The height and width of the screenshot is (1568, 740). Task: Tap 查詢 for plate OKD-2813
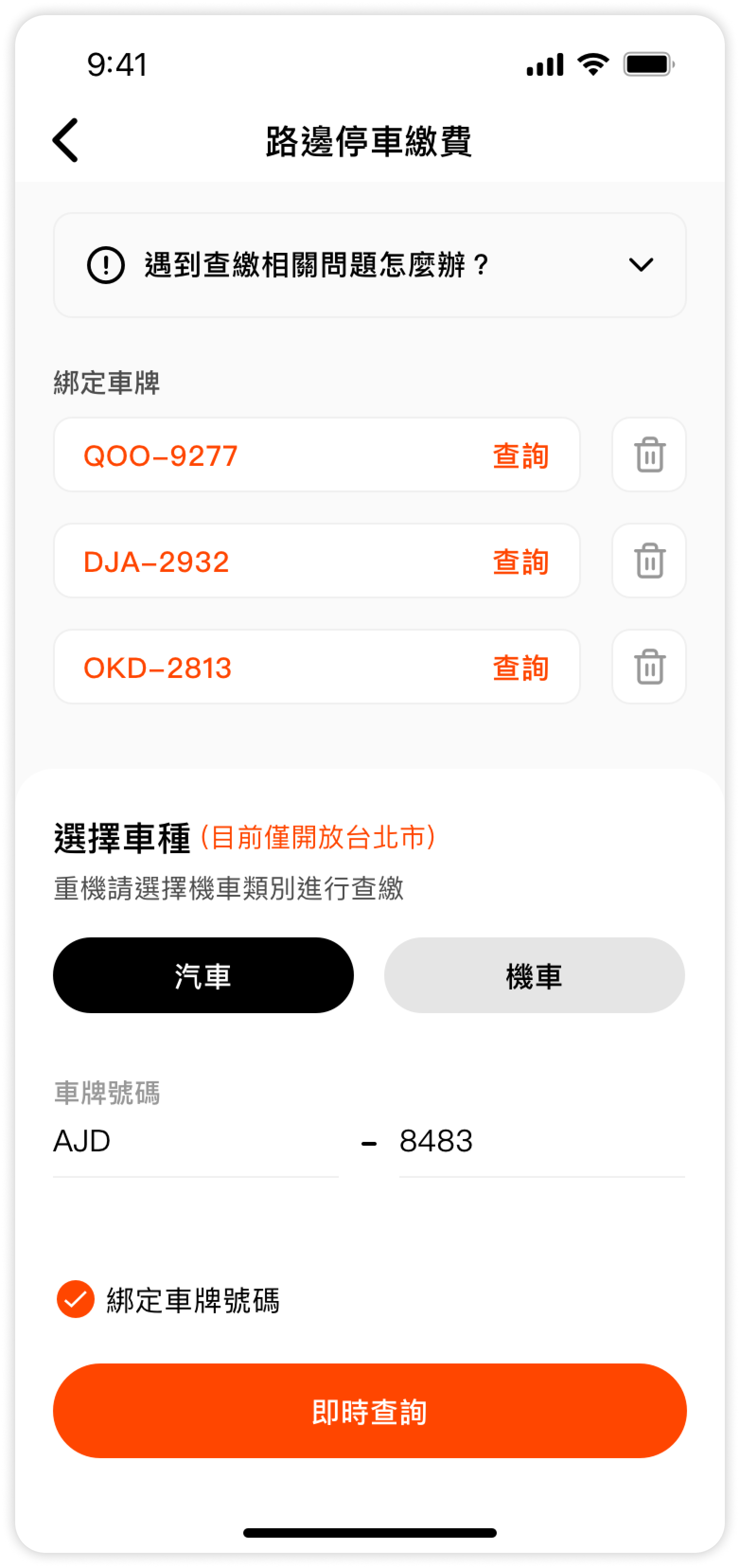[x=521, y=667]
